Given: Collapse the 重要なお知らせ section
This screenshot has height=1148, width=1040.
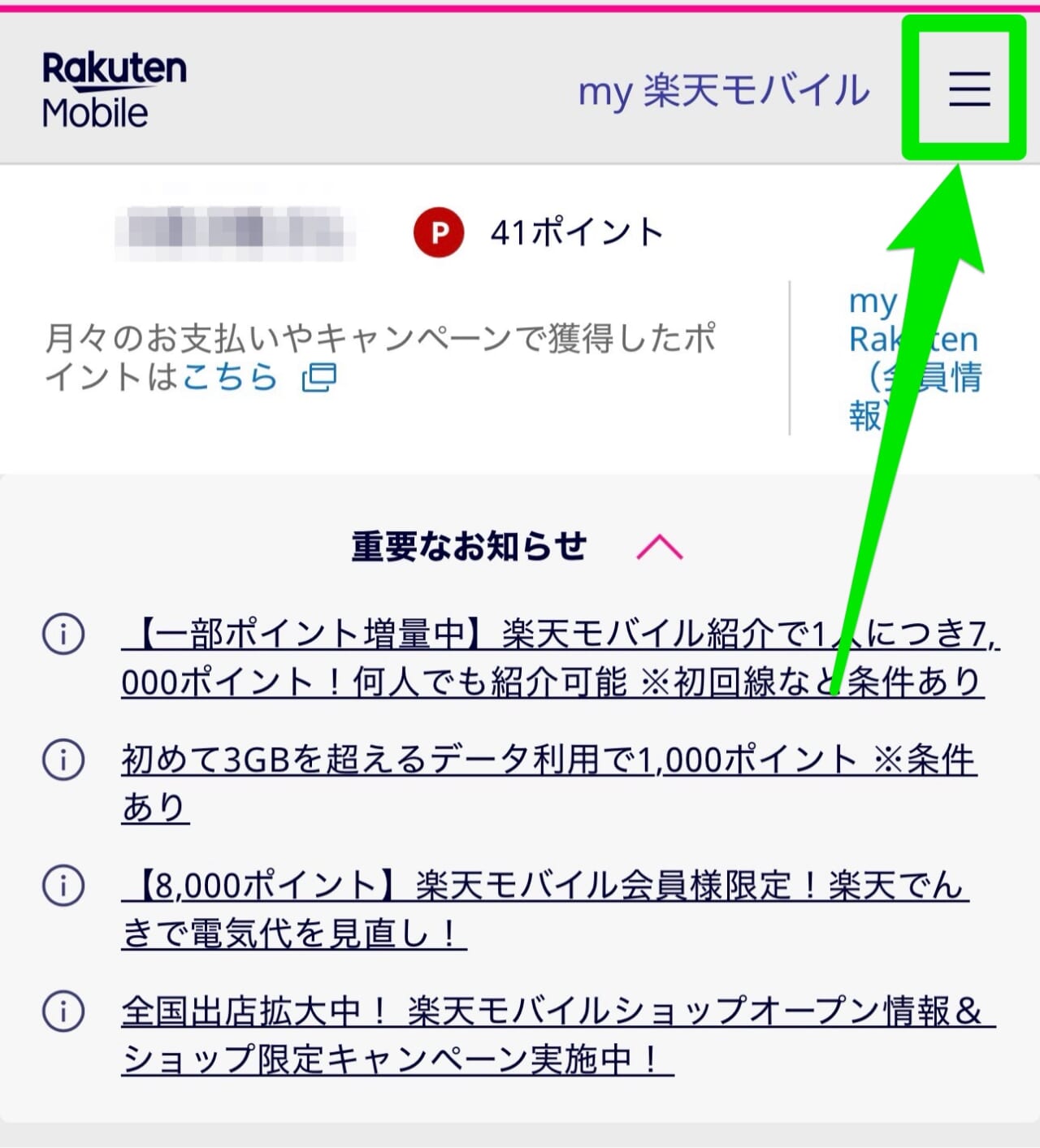Looking at the screenshot, I should (x=659, y=548).
